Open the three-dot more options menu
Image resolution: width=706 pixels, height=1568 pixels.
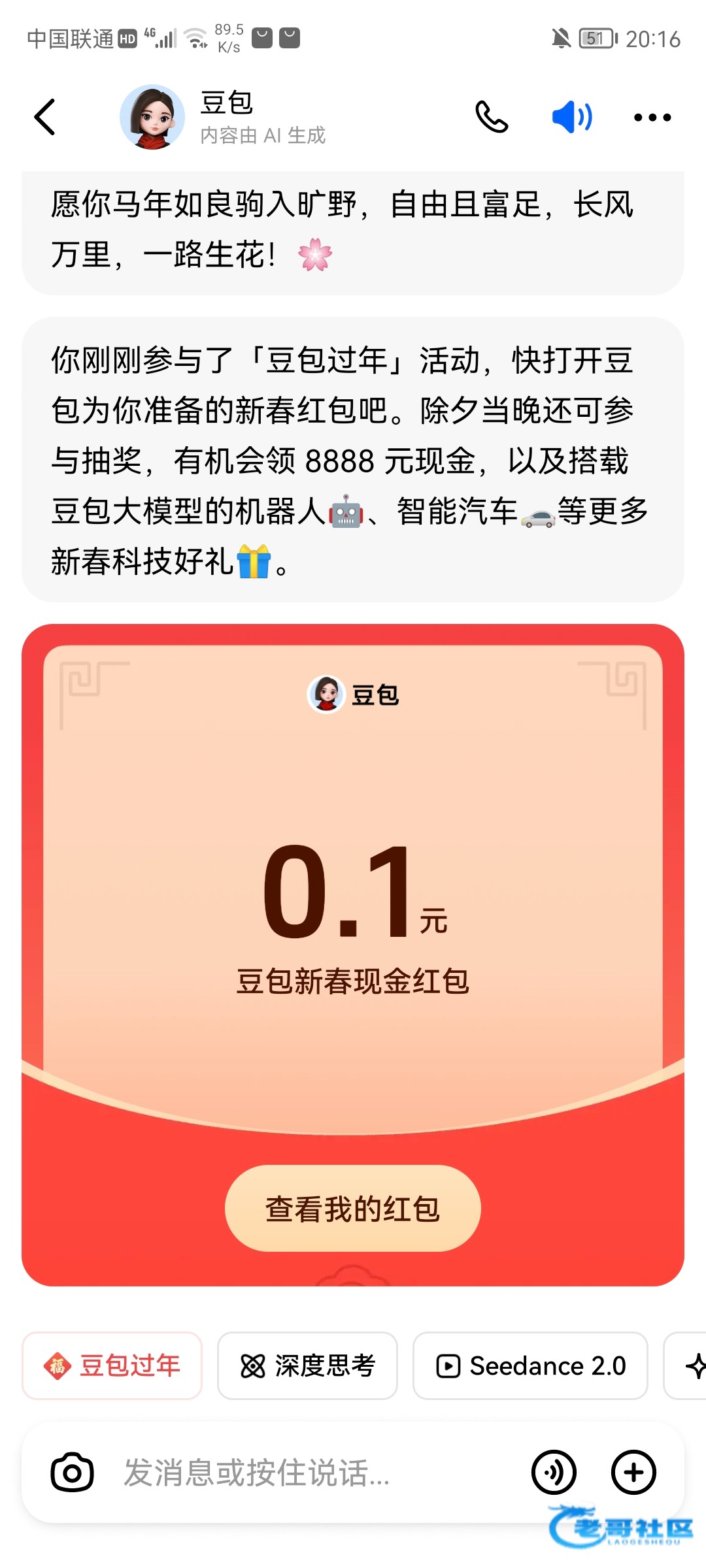pyautogui.click(x=652, y=118)
